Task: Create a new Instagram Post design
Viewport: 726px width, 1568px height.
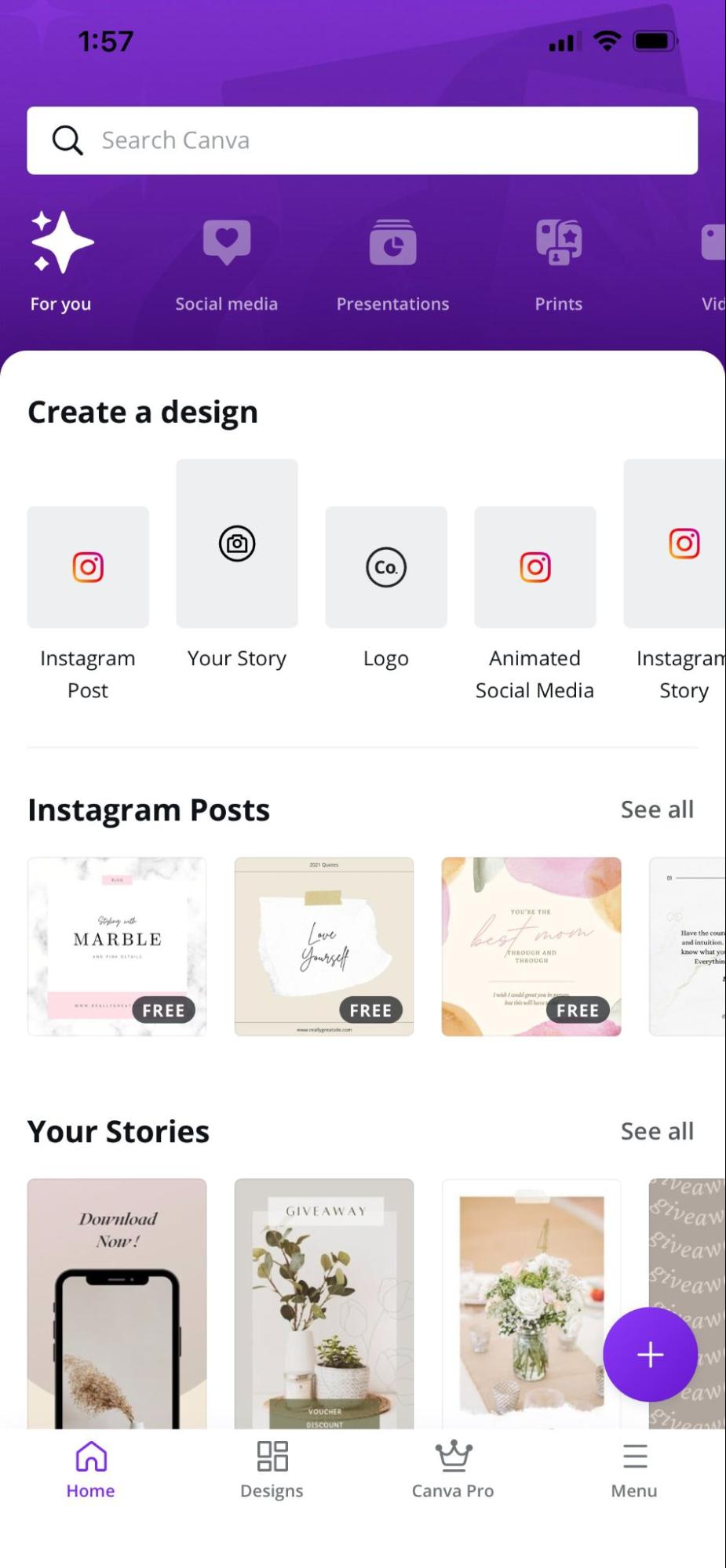Action: 88,567
